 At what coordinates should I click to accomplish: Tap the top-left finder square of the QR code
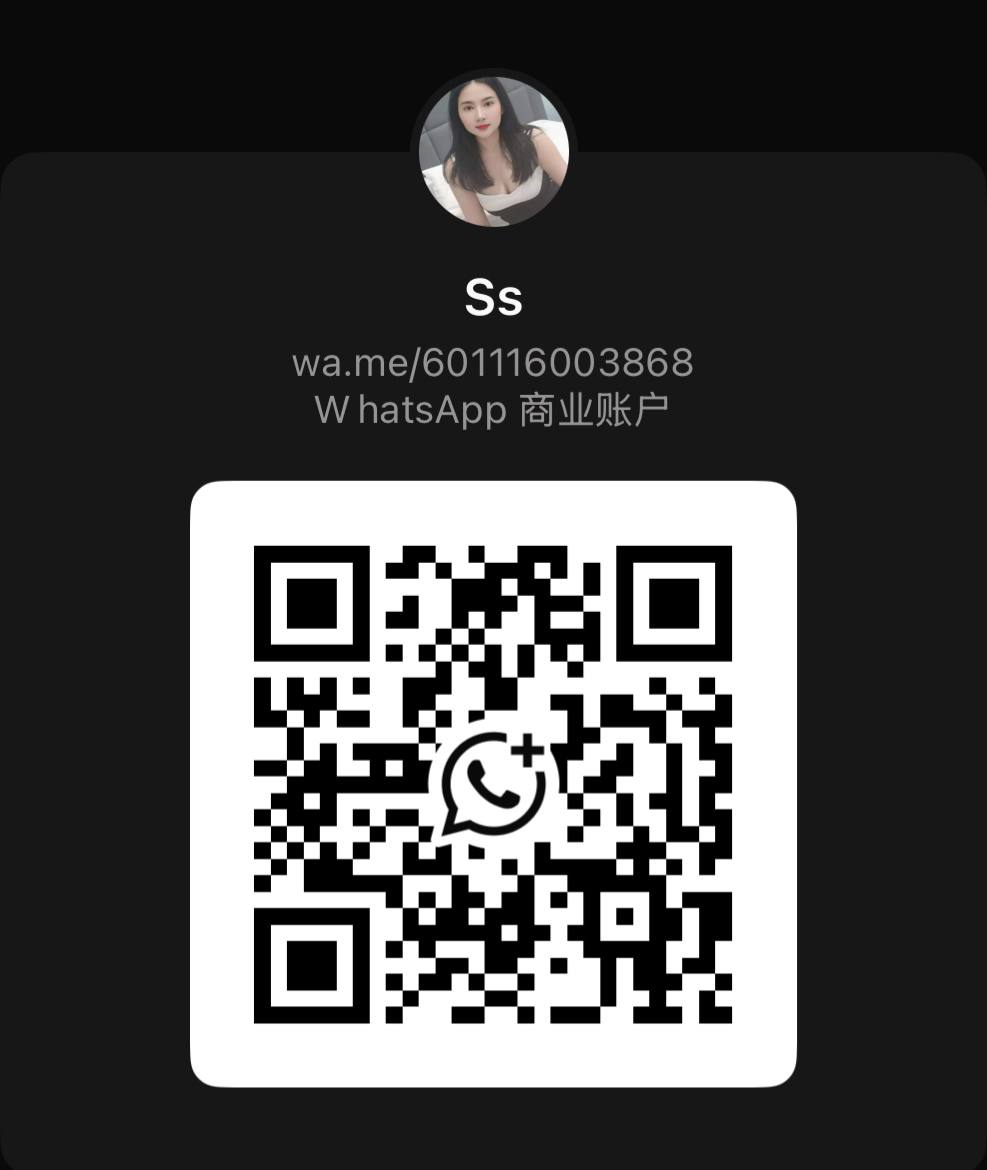point(312,601)
